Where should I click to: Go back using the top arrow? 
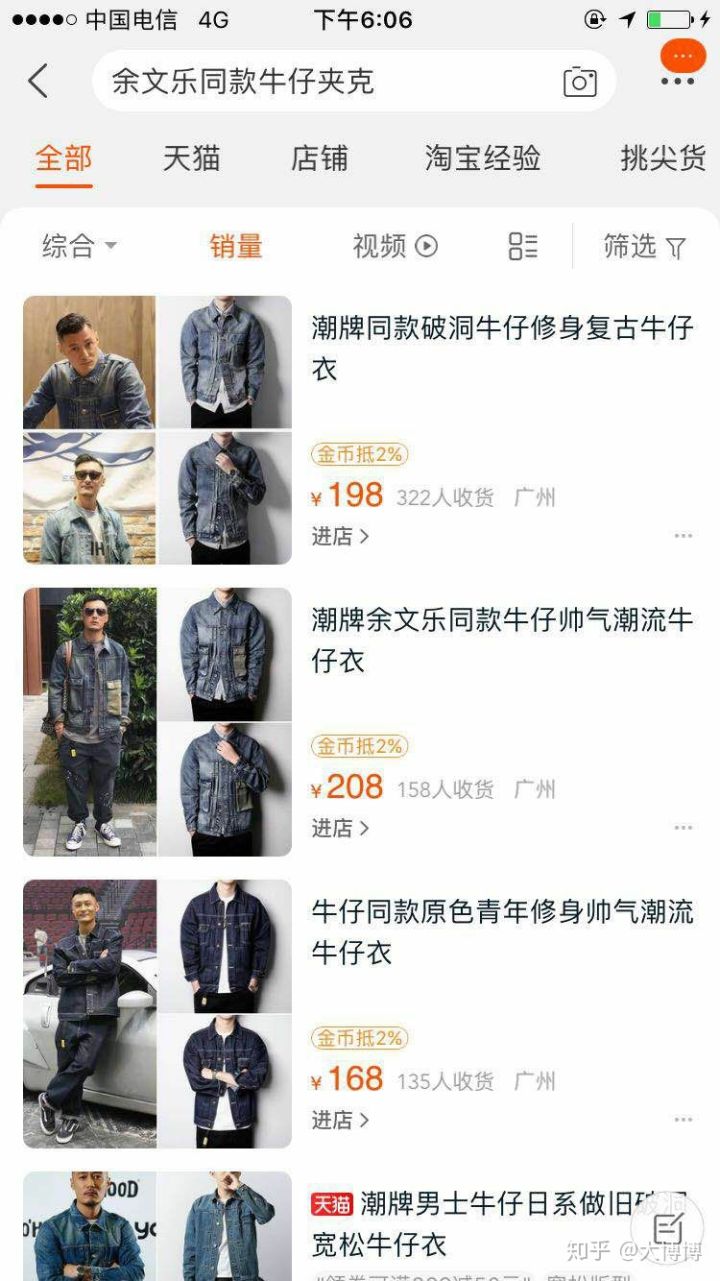(38, 81)
